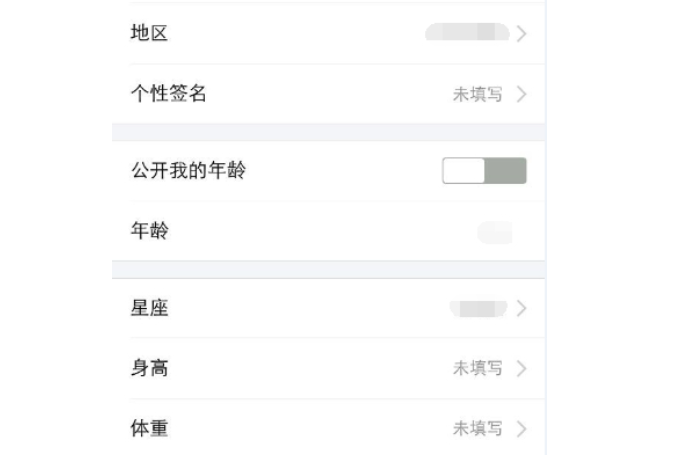Toggle the 公开我的年龄 switch

[484, 171]
